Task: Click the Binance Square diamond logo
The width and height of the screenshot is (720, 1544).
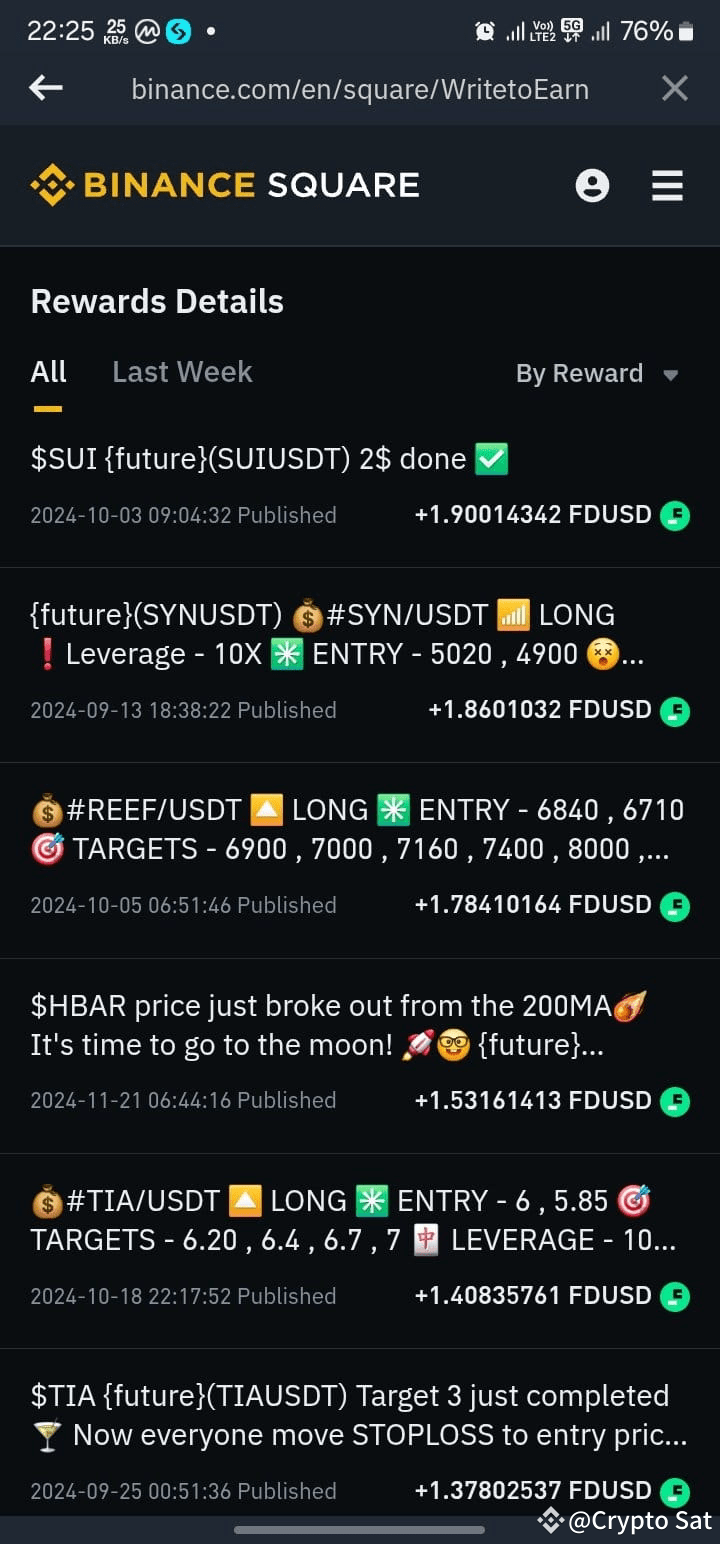Action: click(x=52, y=185)
